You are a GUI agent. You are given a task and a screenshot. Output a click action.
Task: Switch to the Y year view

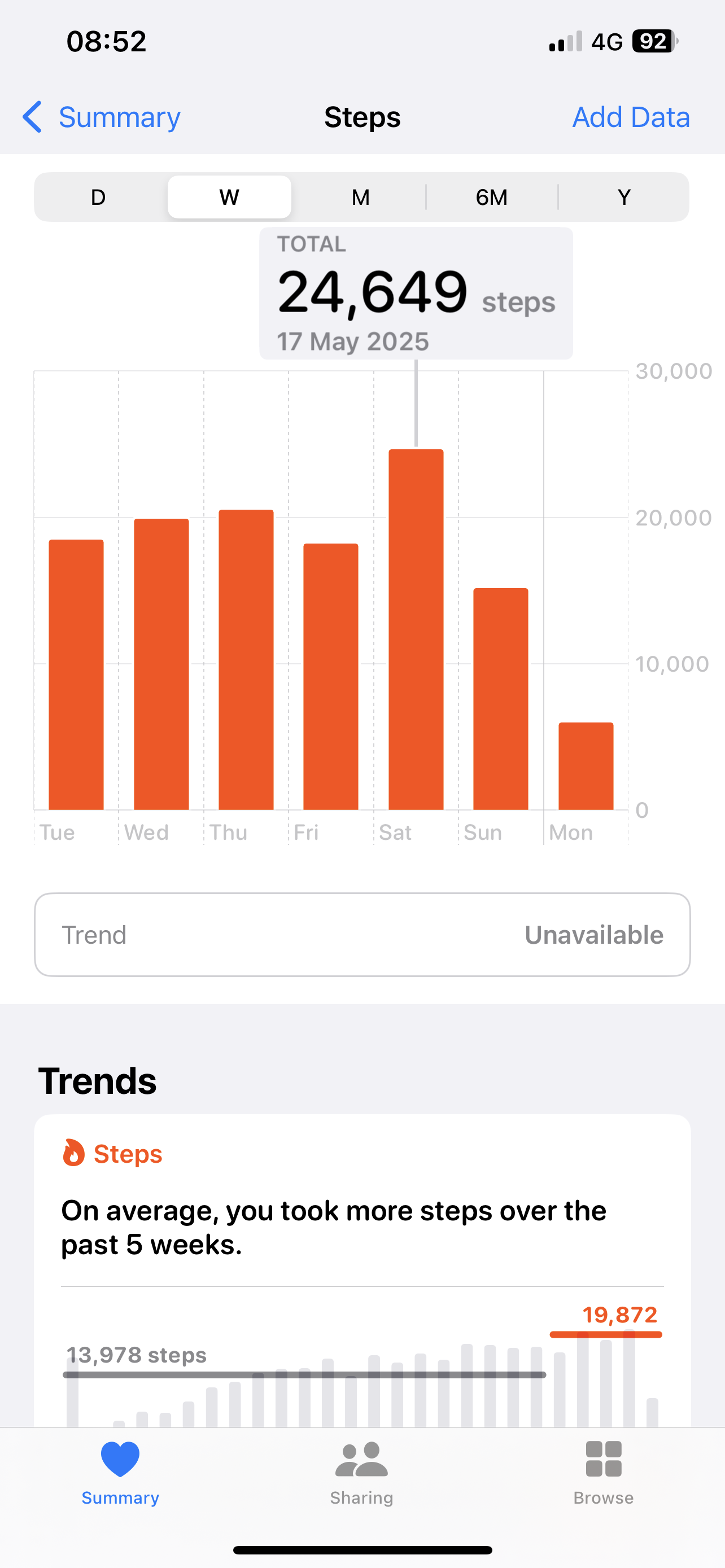point(623,197)
